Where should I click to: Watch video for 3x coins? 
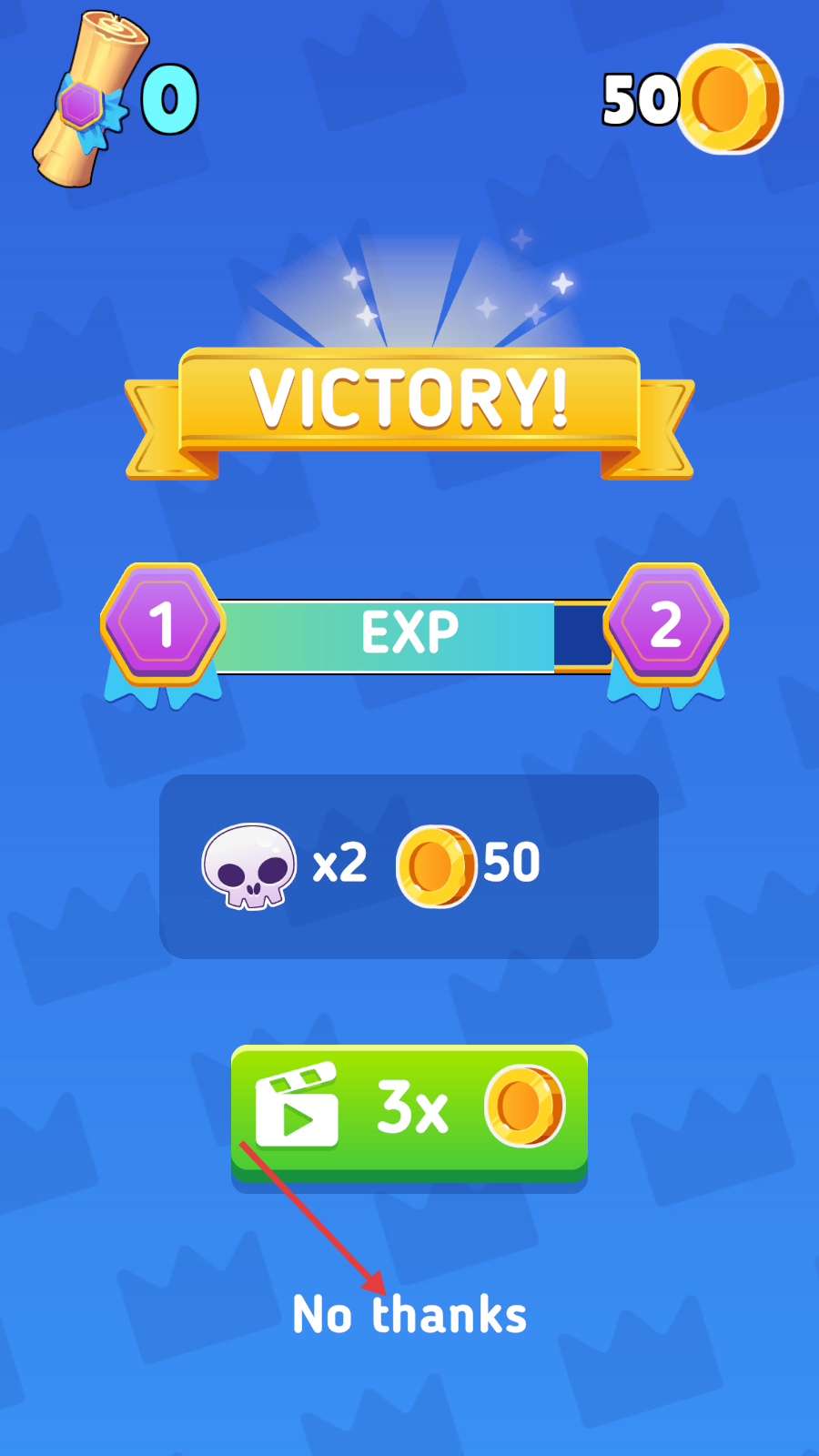tap(409, 1112)
